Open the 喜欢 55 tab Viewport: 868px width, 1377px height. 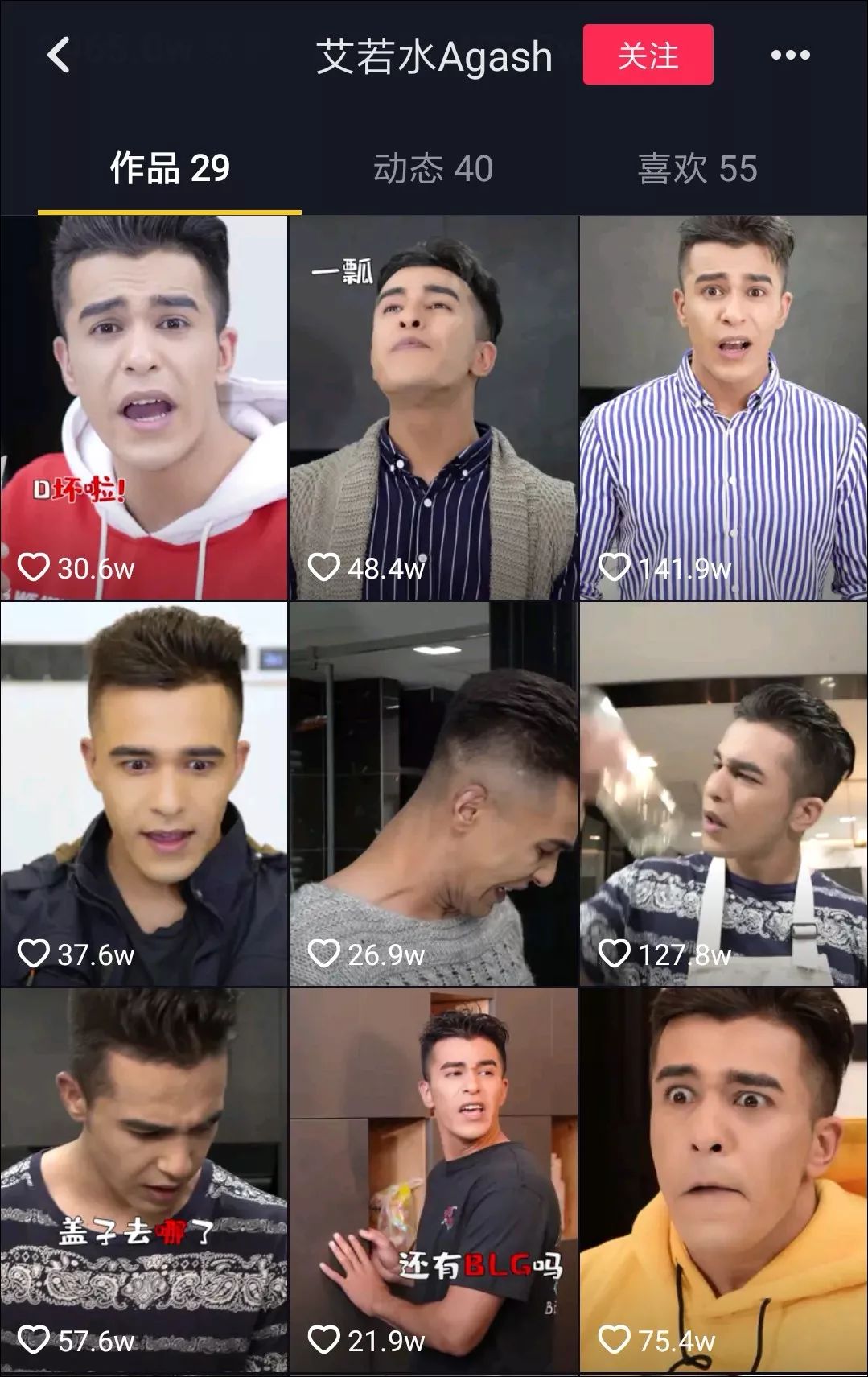[x=697, y=169]
